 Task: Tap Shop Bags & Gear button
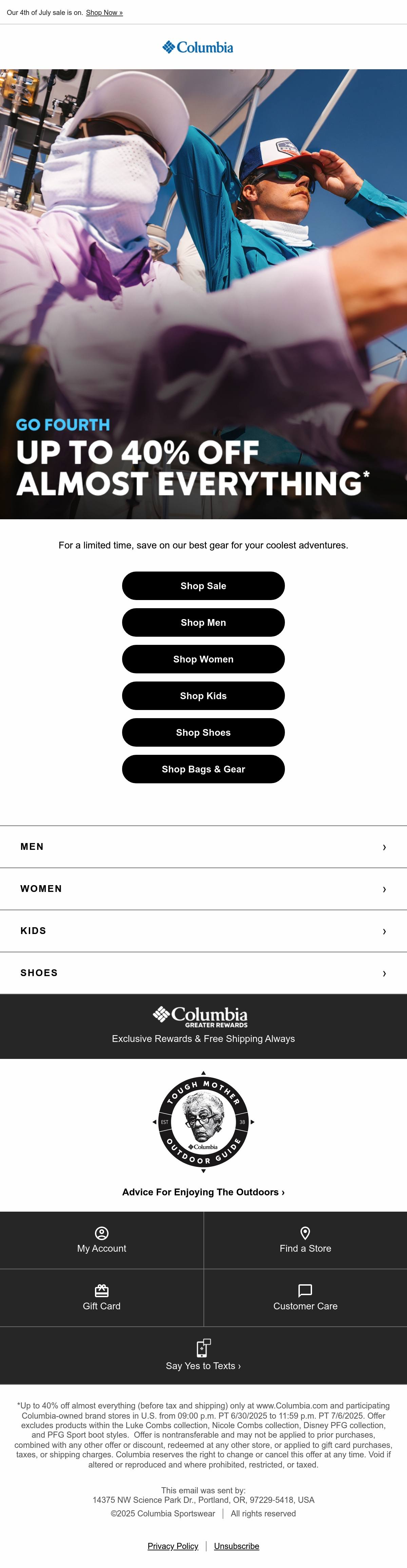point(203,769)
